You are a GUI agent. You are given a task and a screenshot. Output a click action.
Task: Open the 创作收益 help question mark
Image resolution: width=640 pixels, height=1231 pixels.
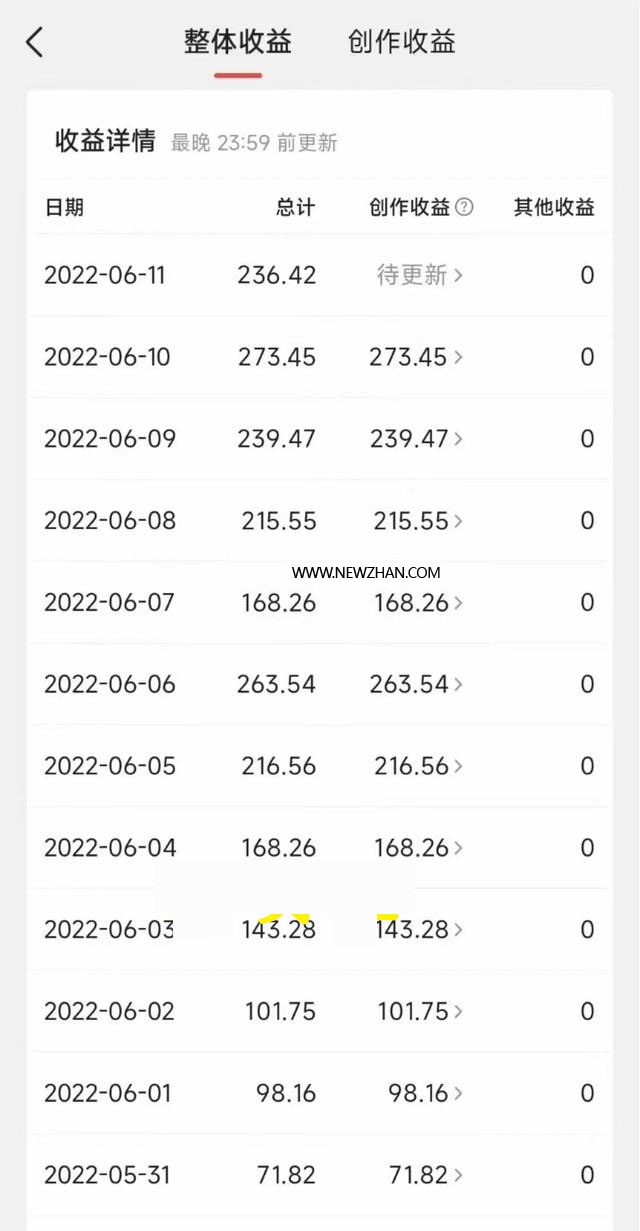coord(464,207)
